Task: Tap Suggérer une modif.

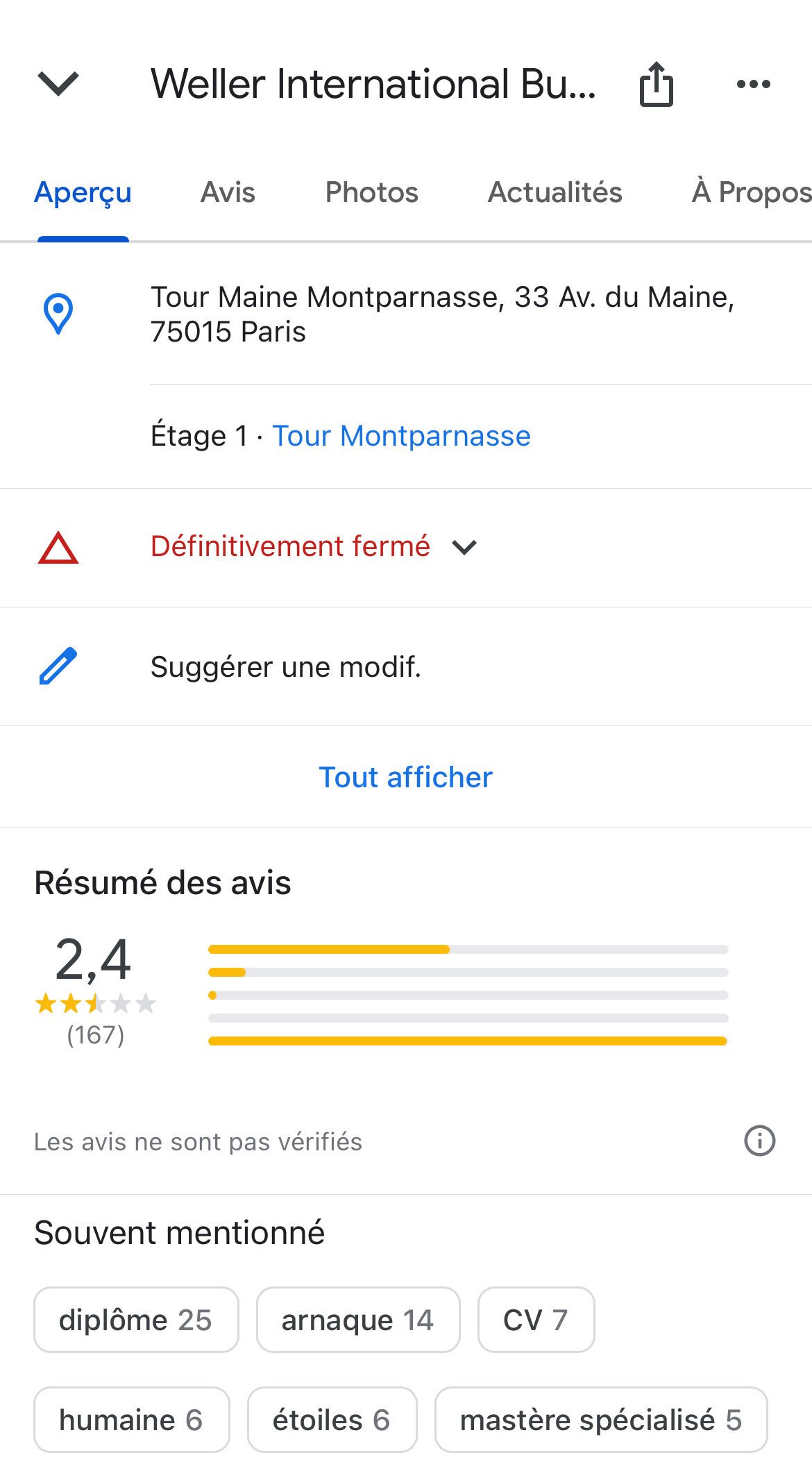Action: 286,667
